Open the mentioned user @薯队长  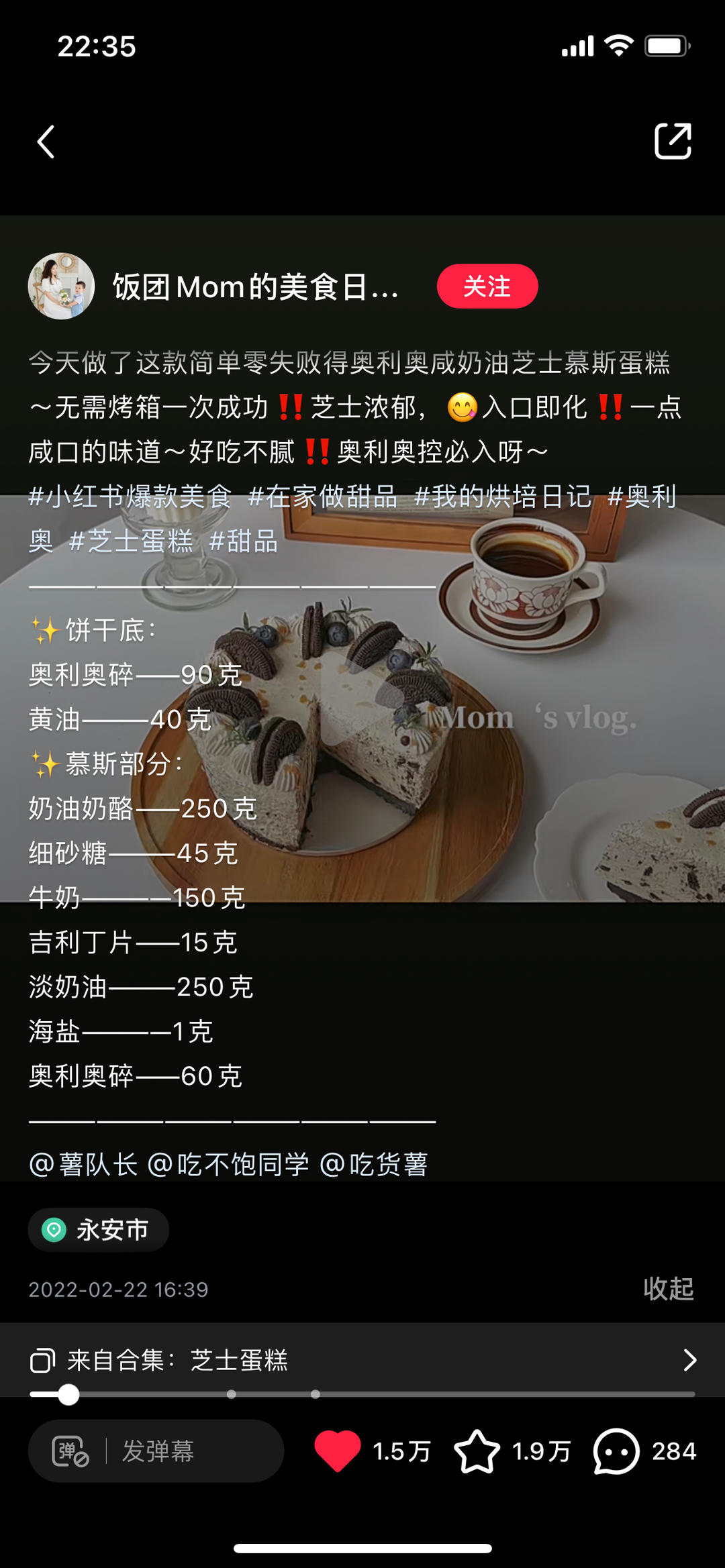tap(84, 1165)
